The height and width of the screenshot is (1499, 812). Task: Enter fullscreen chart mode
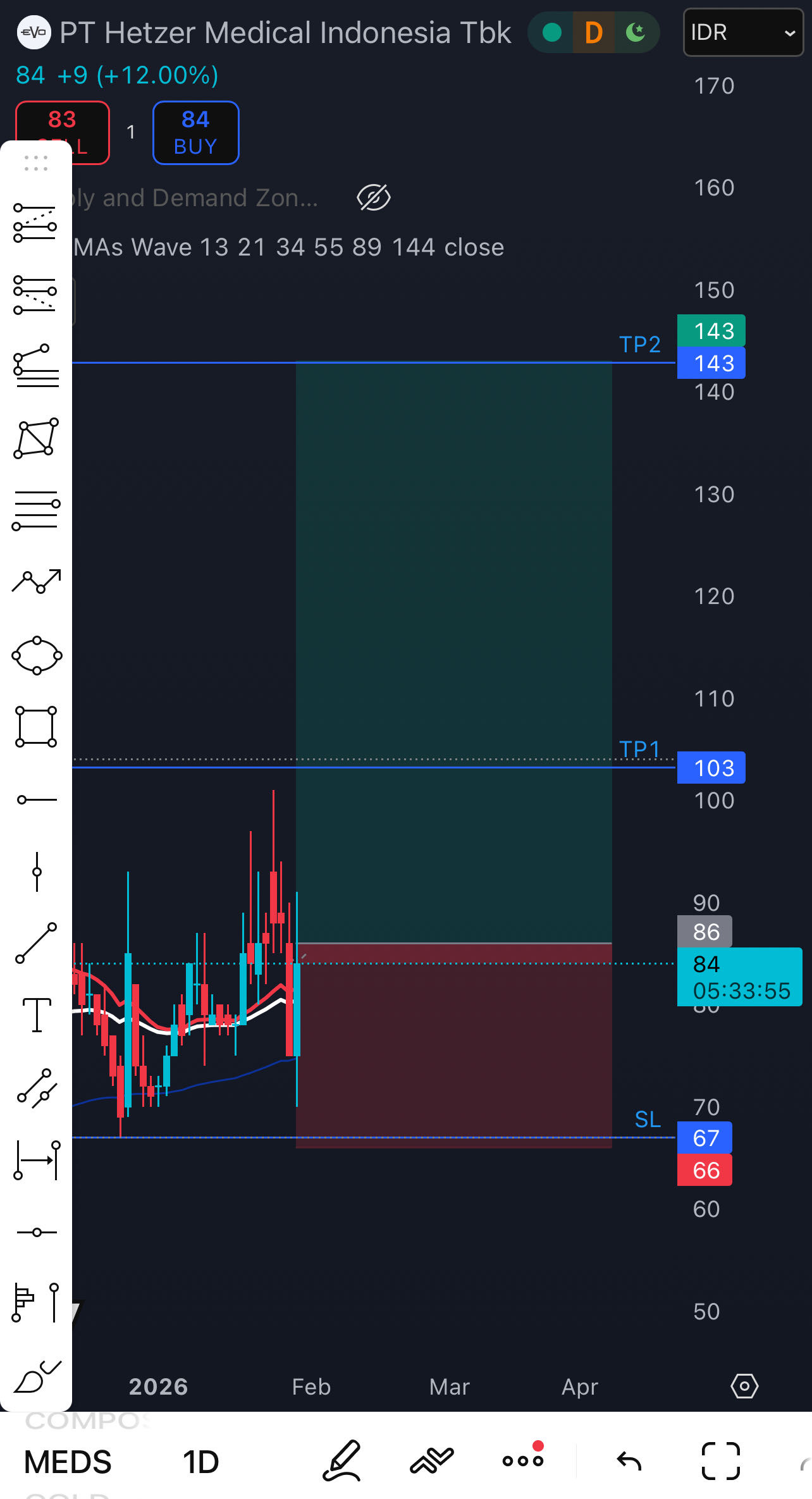720,1461
